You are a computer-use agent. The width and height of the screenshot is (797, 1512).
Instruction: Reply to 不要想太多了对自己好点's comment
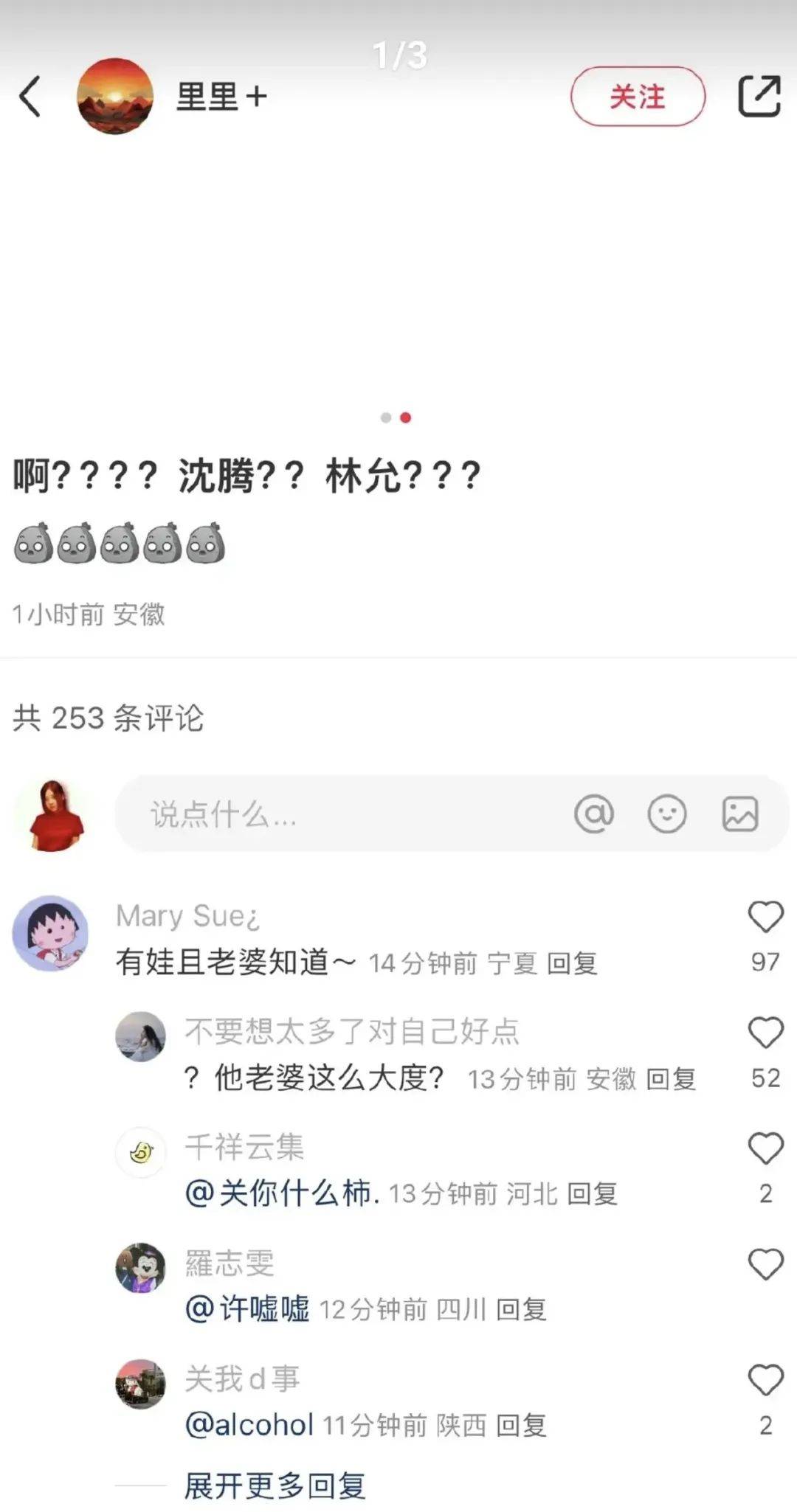coord(671,1079)
